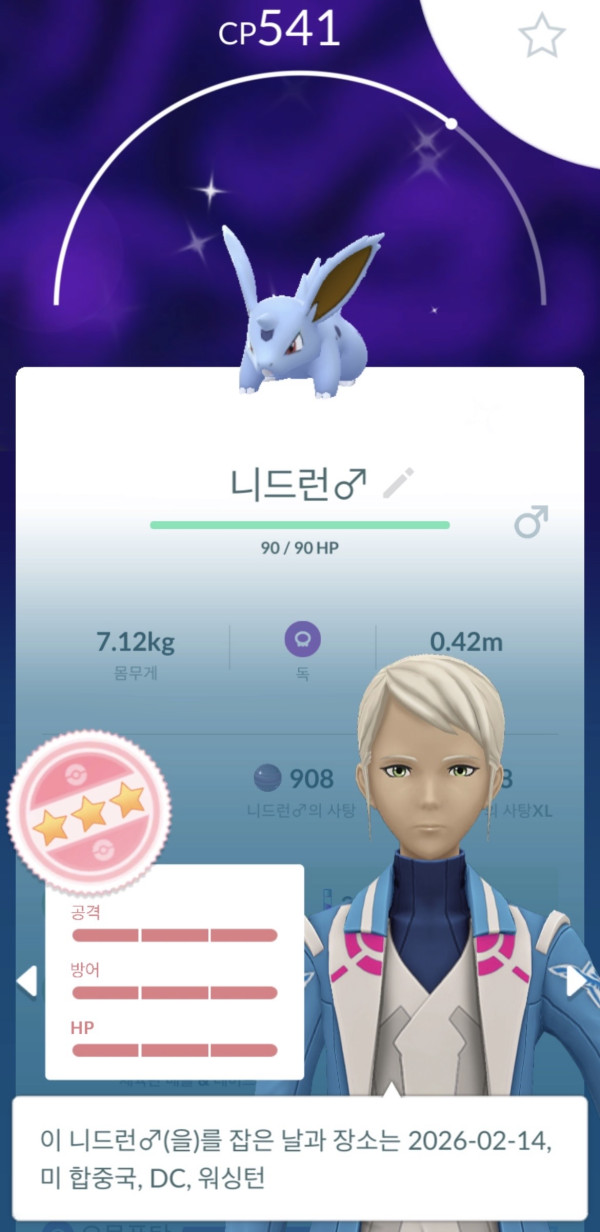Mark this Pokémon as favorite with star

(x=542, y=36)
